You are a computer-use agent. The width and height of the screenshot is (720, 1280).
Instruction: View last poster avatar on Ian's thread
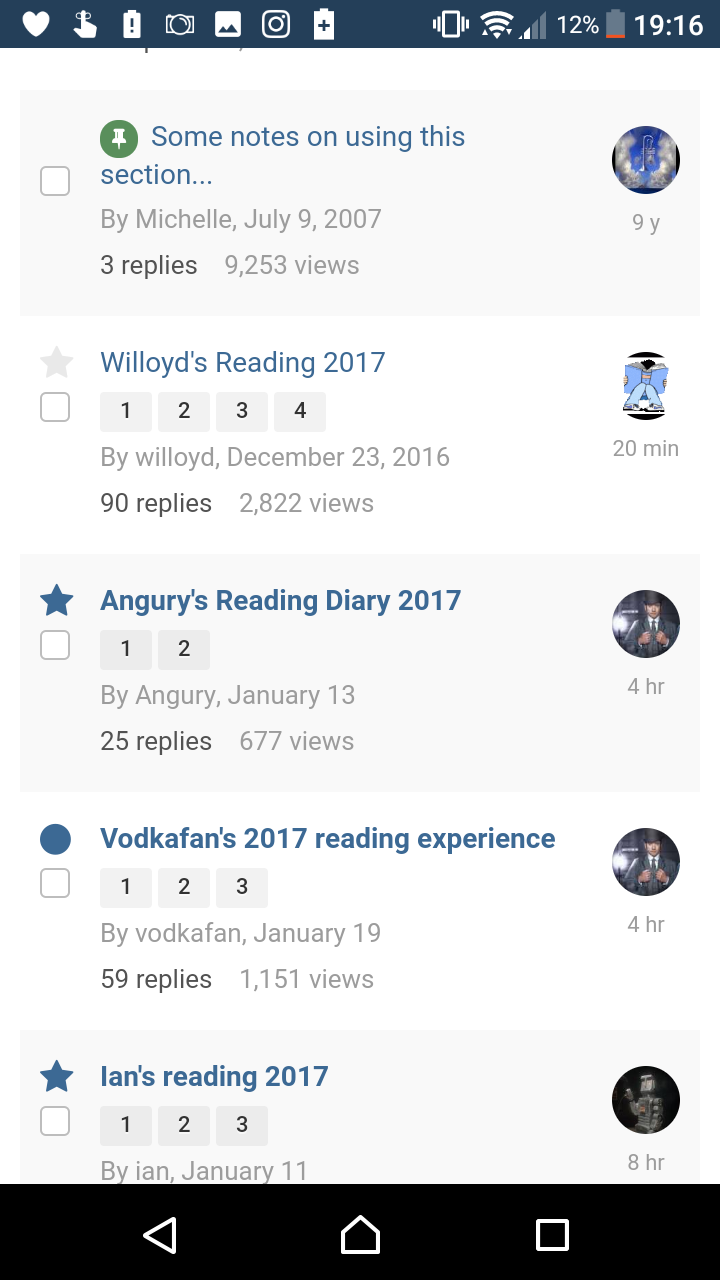(646, 1100)
